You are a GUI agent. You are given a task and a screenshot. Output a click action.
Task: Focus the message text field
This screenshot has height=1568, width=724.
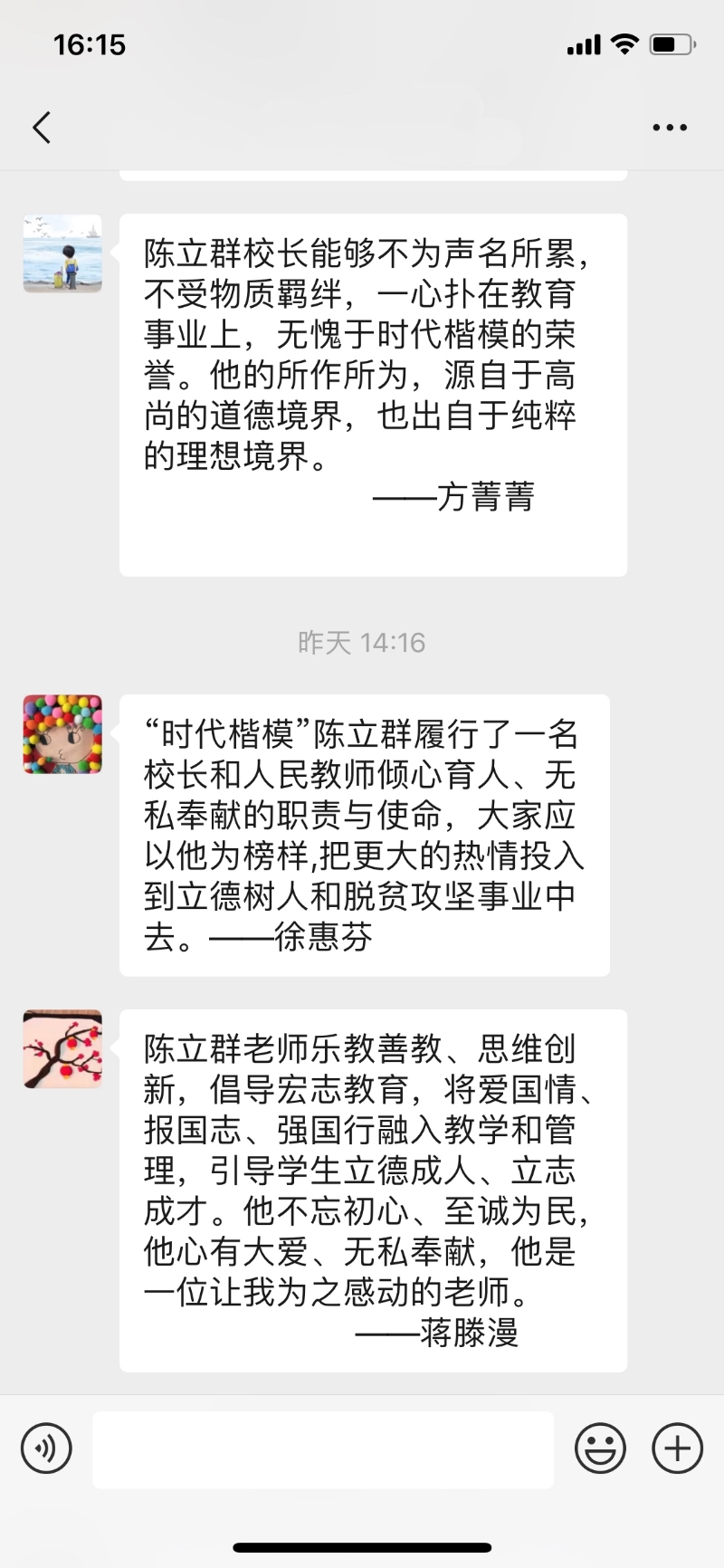[x=323, y=1448]
